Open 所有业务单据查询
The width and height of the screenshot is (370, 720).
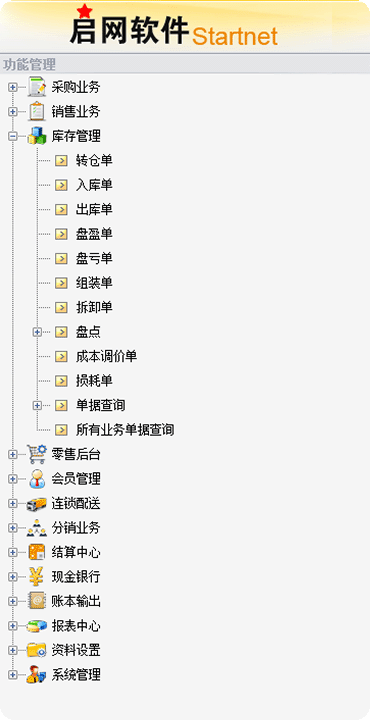[125, 430]
